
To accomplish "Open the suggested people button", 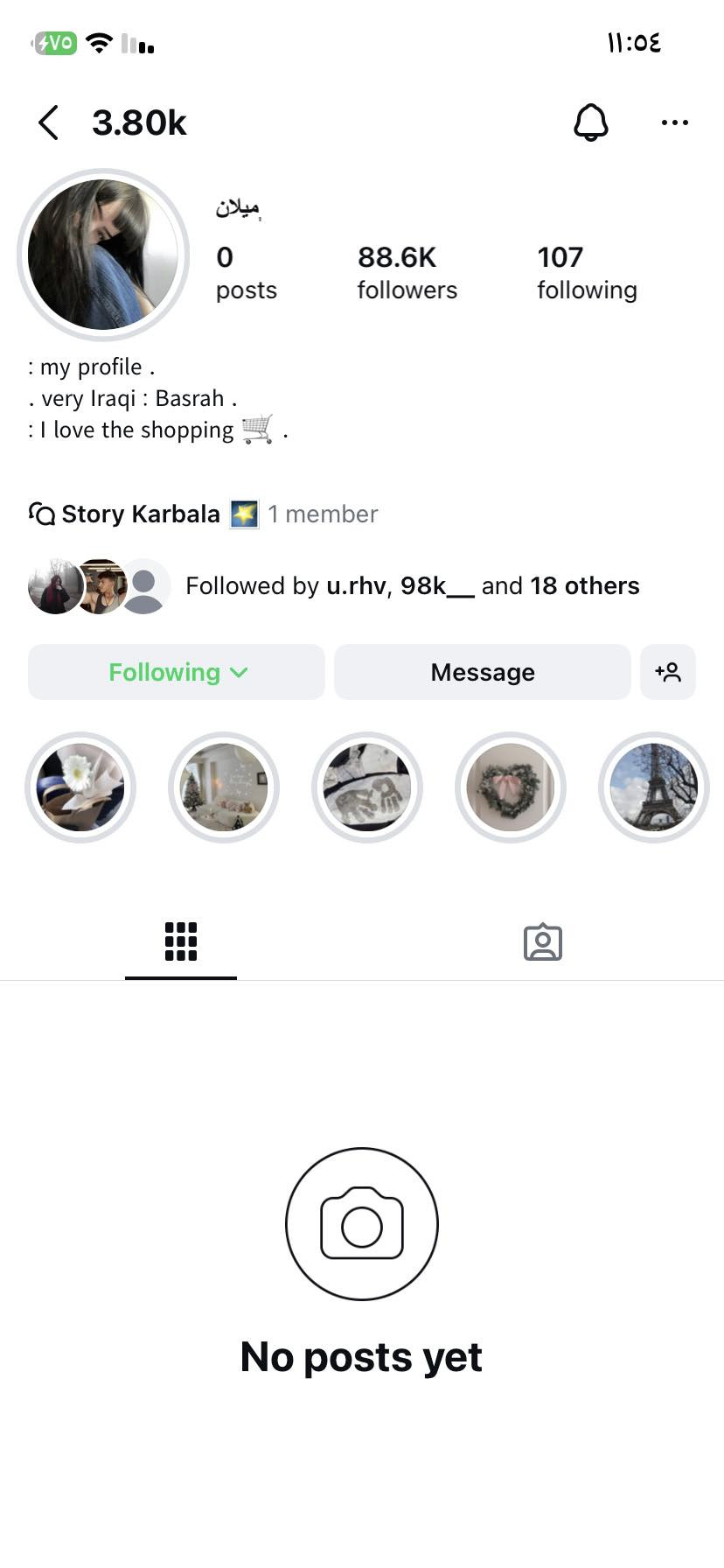I will pyautogui.click(x=668, y=672).
